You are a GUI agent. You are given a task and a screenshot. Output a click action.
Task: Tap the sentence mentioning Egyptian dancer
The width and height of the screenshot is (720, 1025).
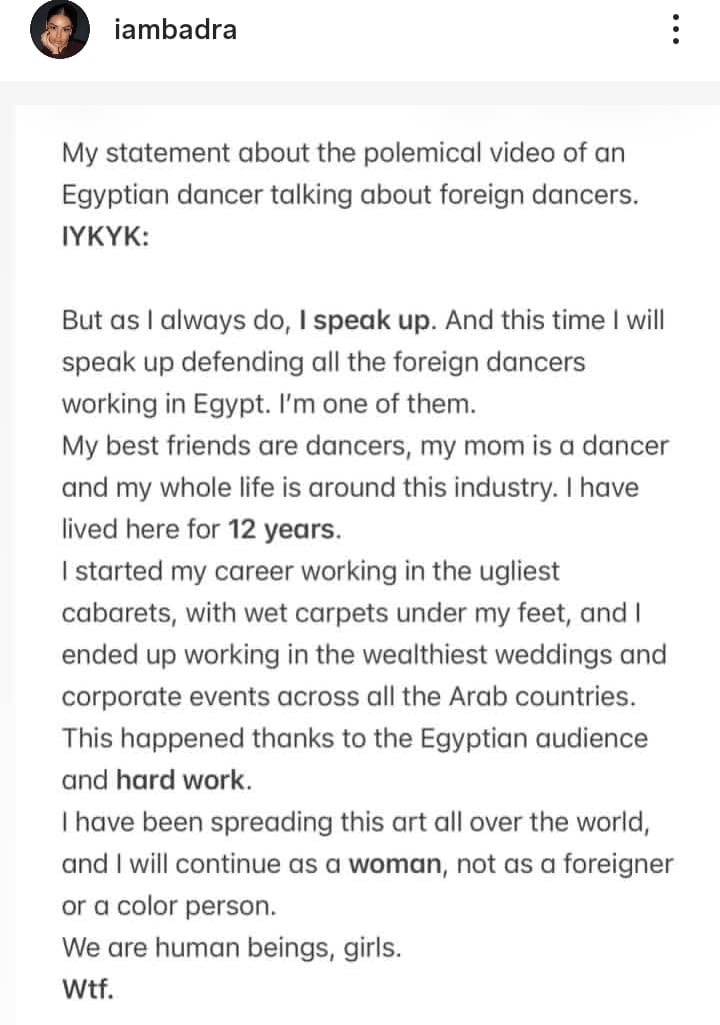point(350,193)
